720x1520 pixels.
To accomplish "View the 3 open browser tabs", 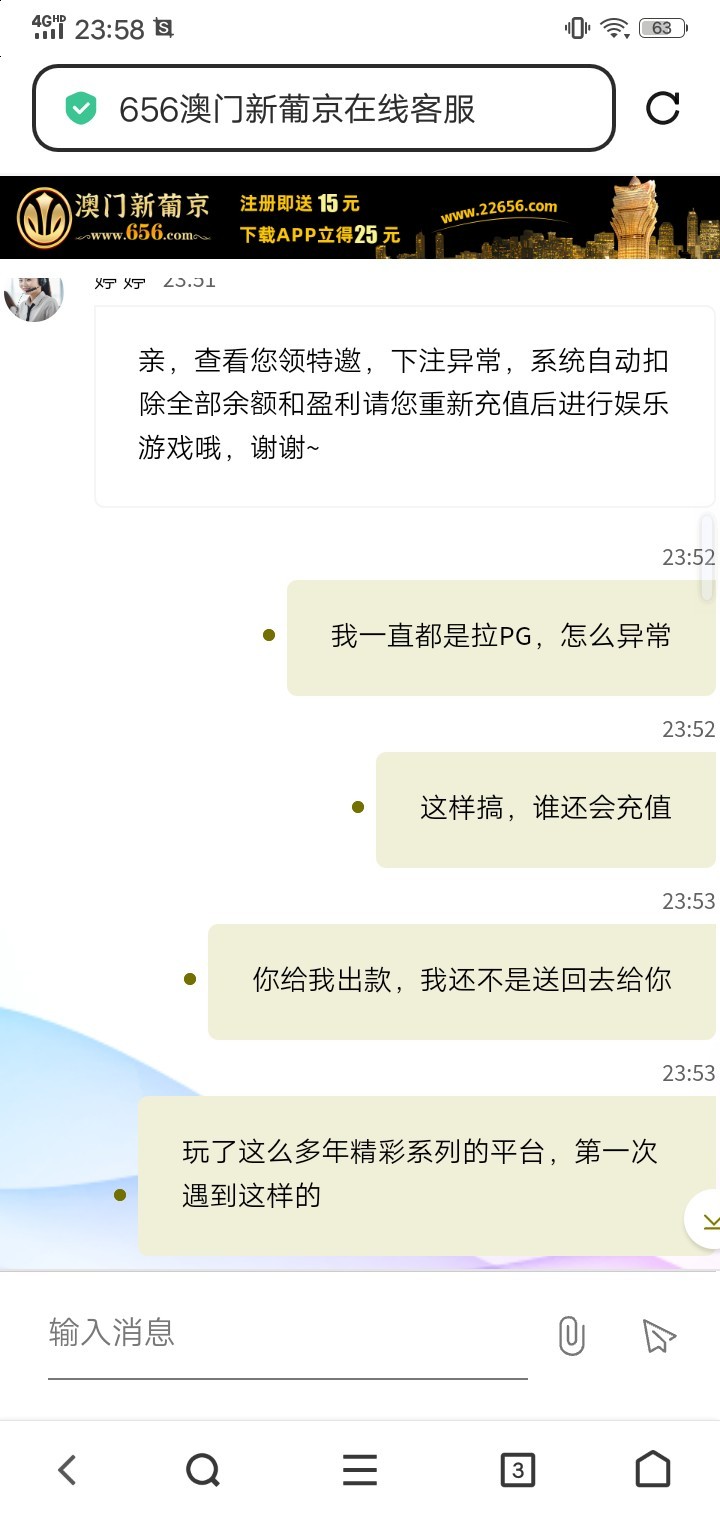I will [517, 1469].
